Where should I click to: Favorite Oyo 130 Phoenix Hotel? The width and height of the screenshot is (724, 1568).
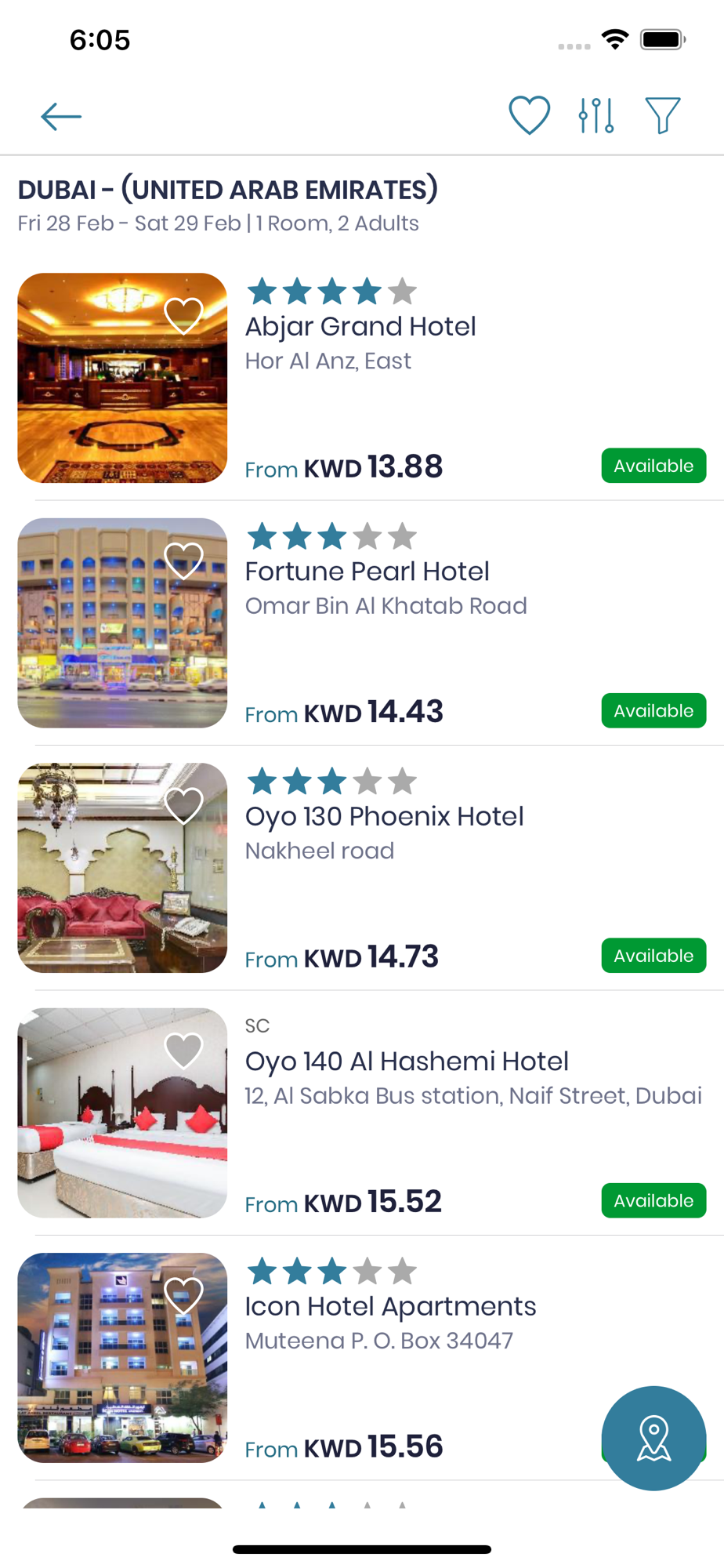[x=184, y=806]
